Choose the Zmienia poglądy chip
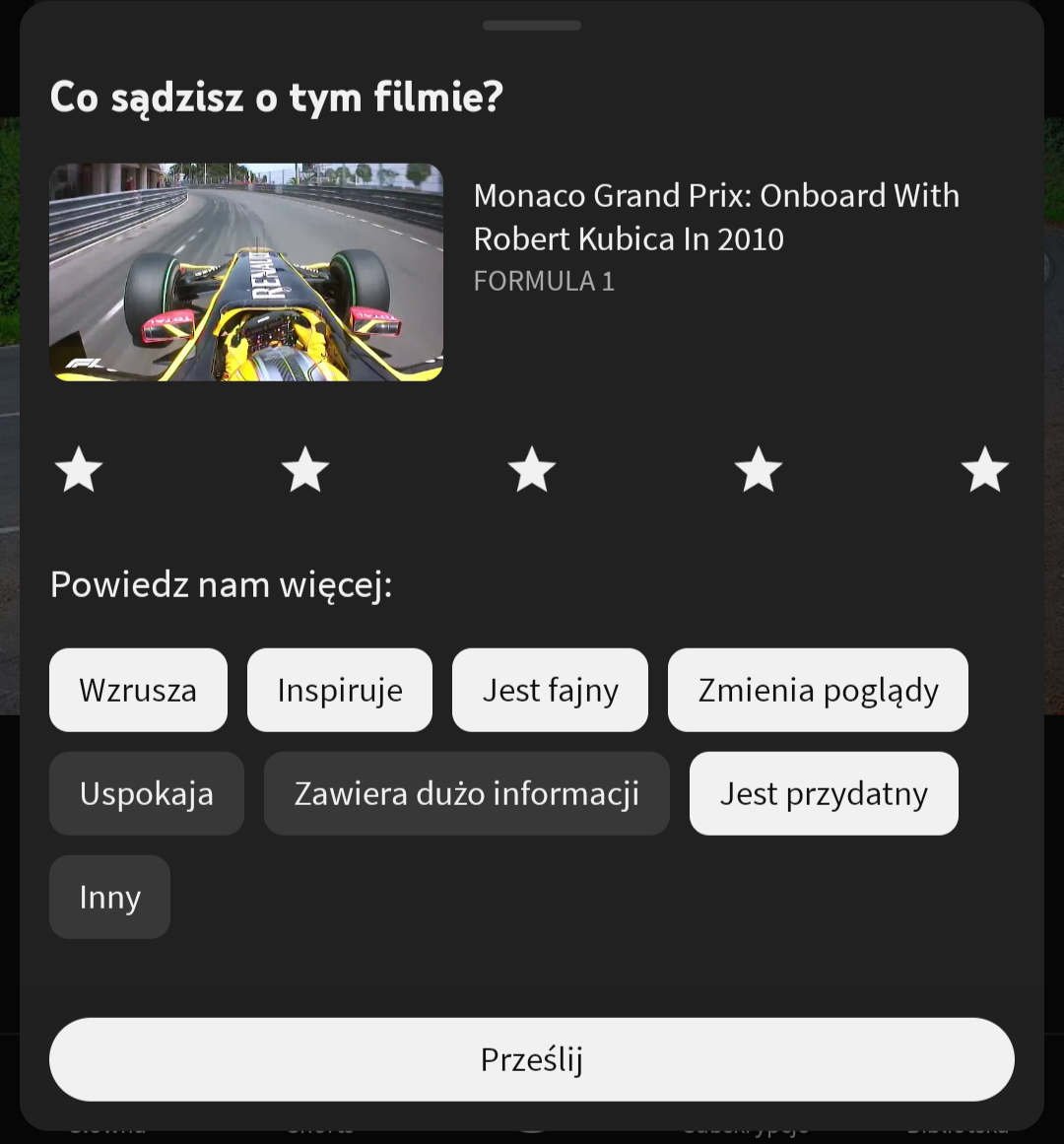 (818, 690)
